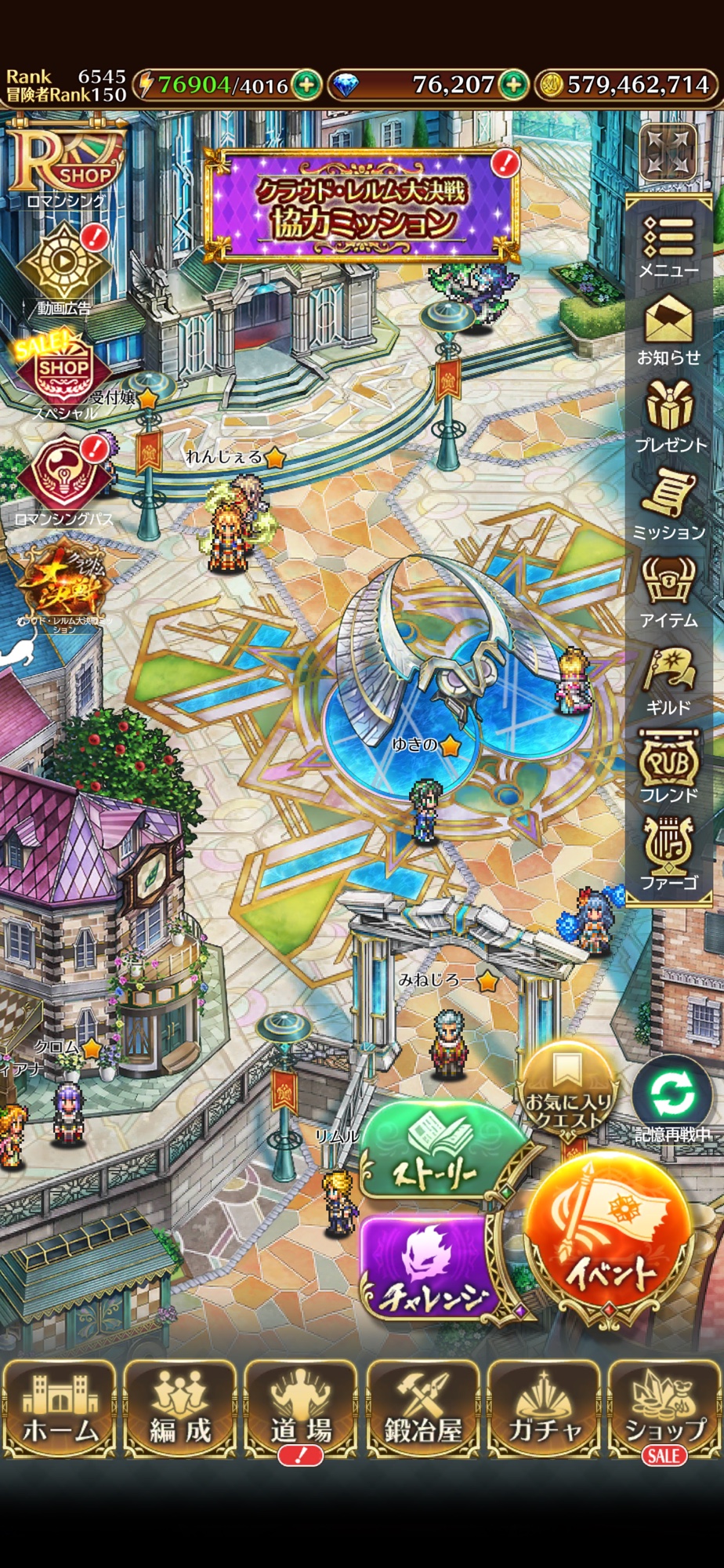Switch to the 道場 tab
724x1568 pixels.
(x=301, y=1409)
